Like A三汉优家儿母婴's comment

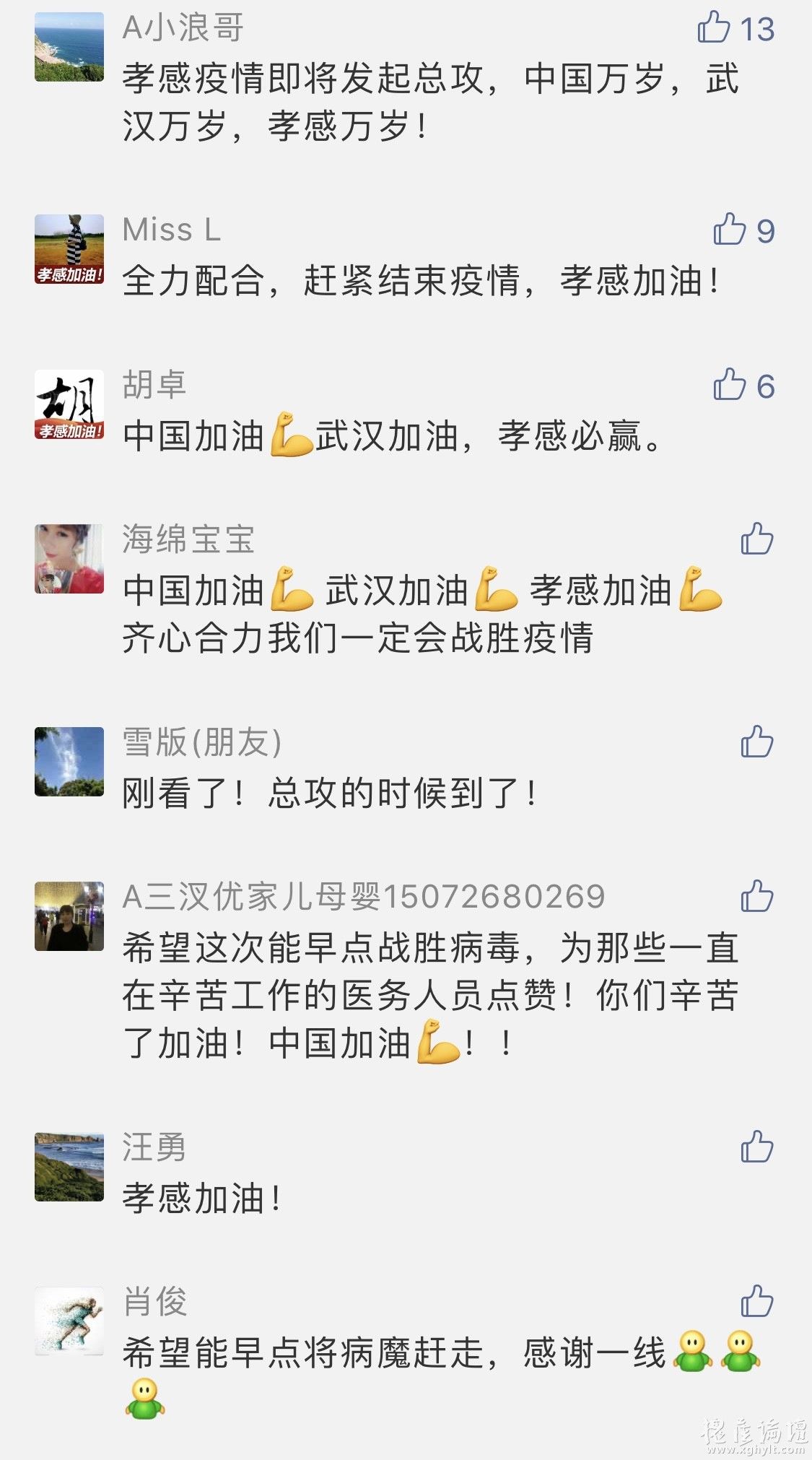tap(756, 897)
